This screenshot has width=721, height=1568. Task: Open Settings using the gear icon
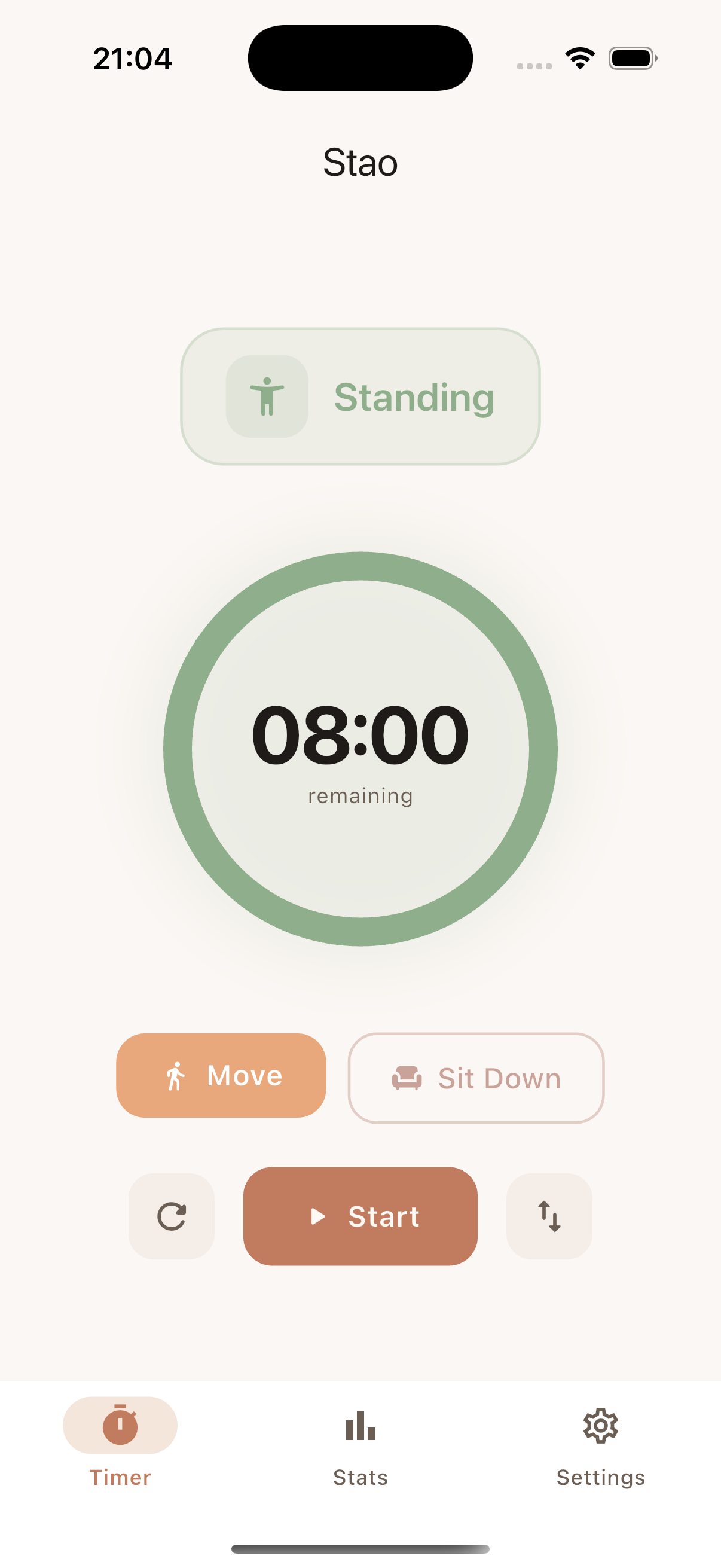600,1426
